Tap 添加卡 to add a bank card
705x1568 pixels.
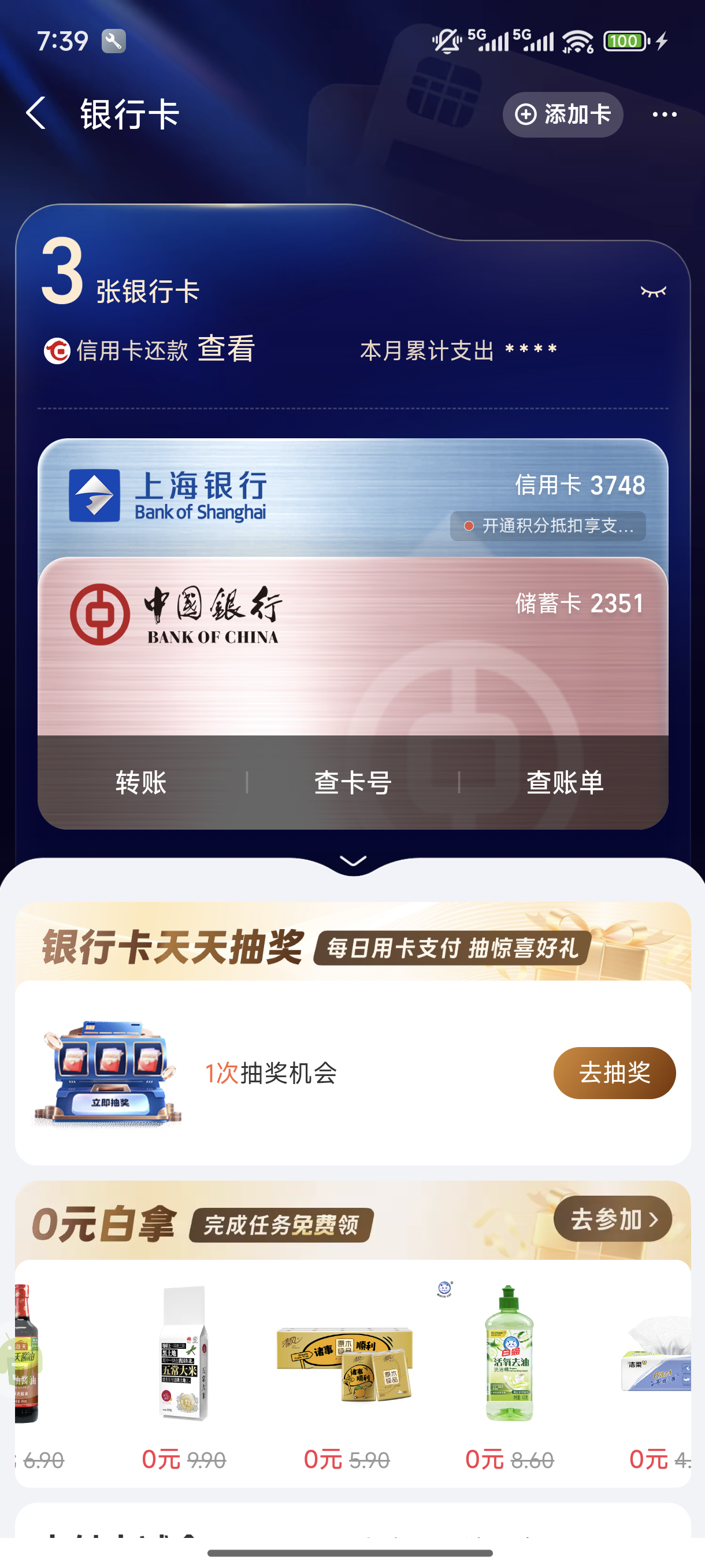pos(562,114)
